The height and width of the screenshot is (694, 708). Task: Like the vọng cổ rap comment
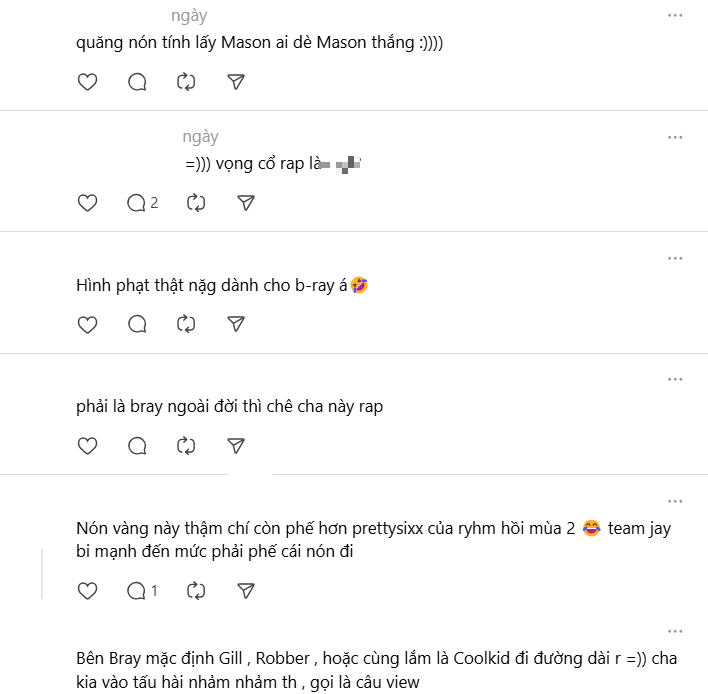[88, 203]
